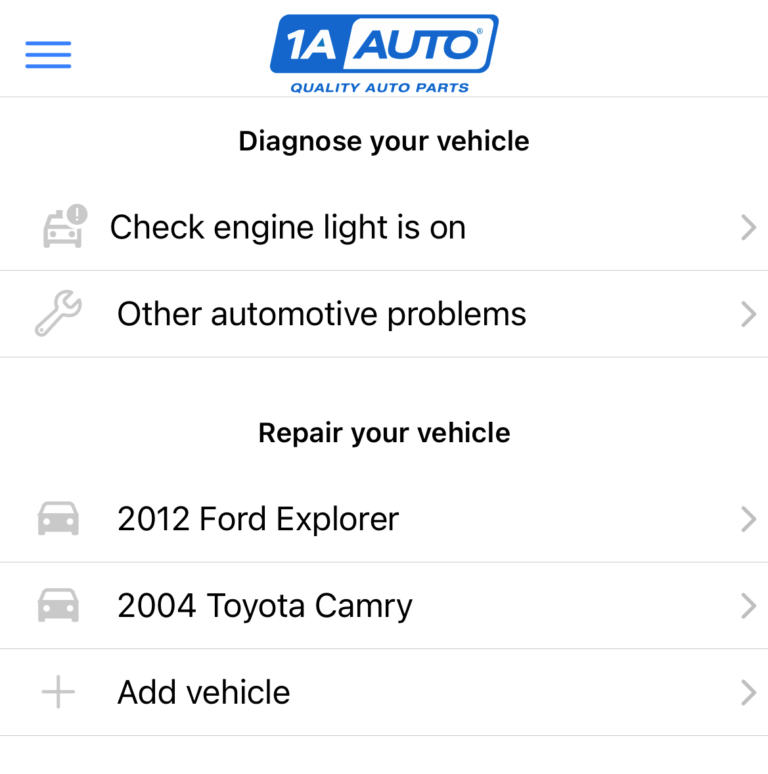Image resolution: width=768 pixels, height=774 pixels.
Task: Select the 2004 Toyota Camry vehicle
Action: [265, 605]
